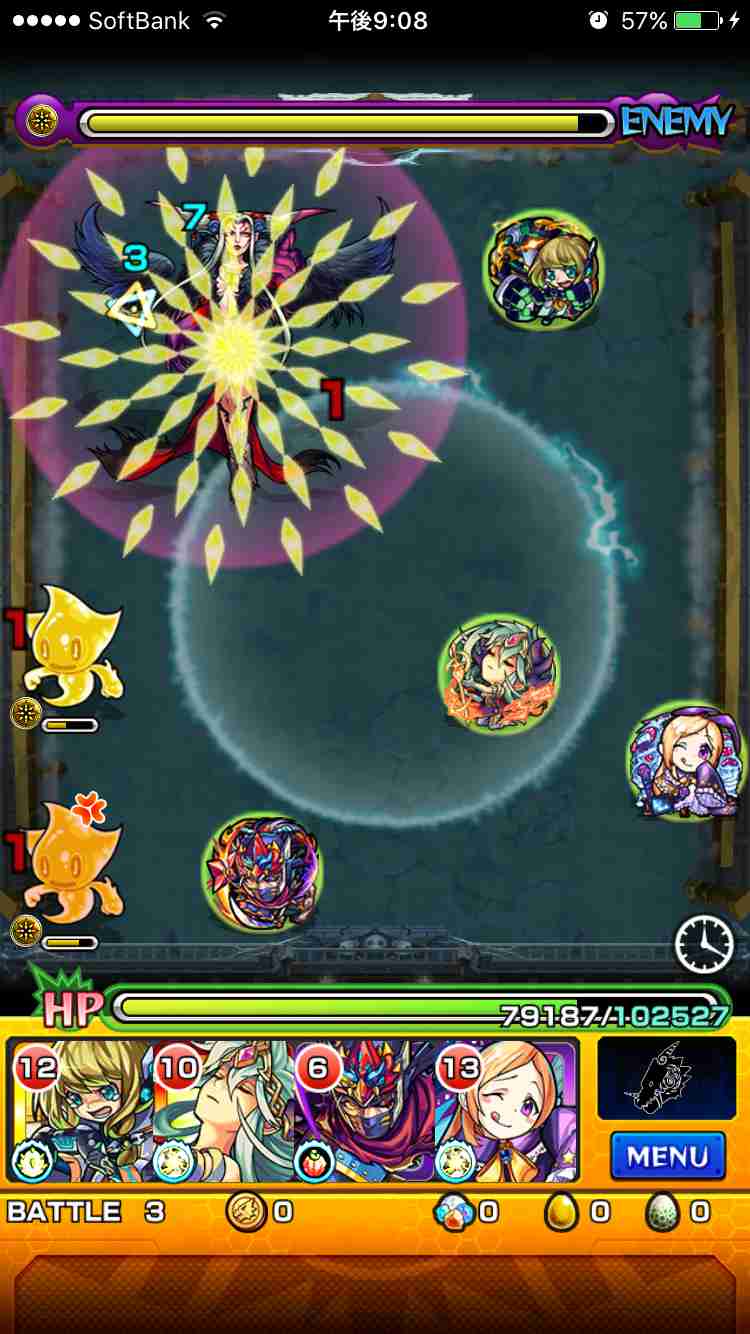Tap the clock speed icon
The image size is (750, 1334).
click(x=704, y=944)
